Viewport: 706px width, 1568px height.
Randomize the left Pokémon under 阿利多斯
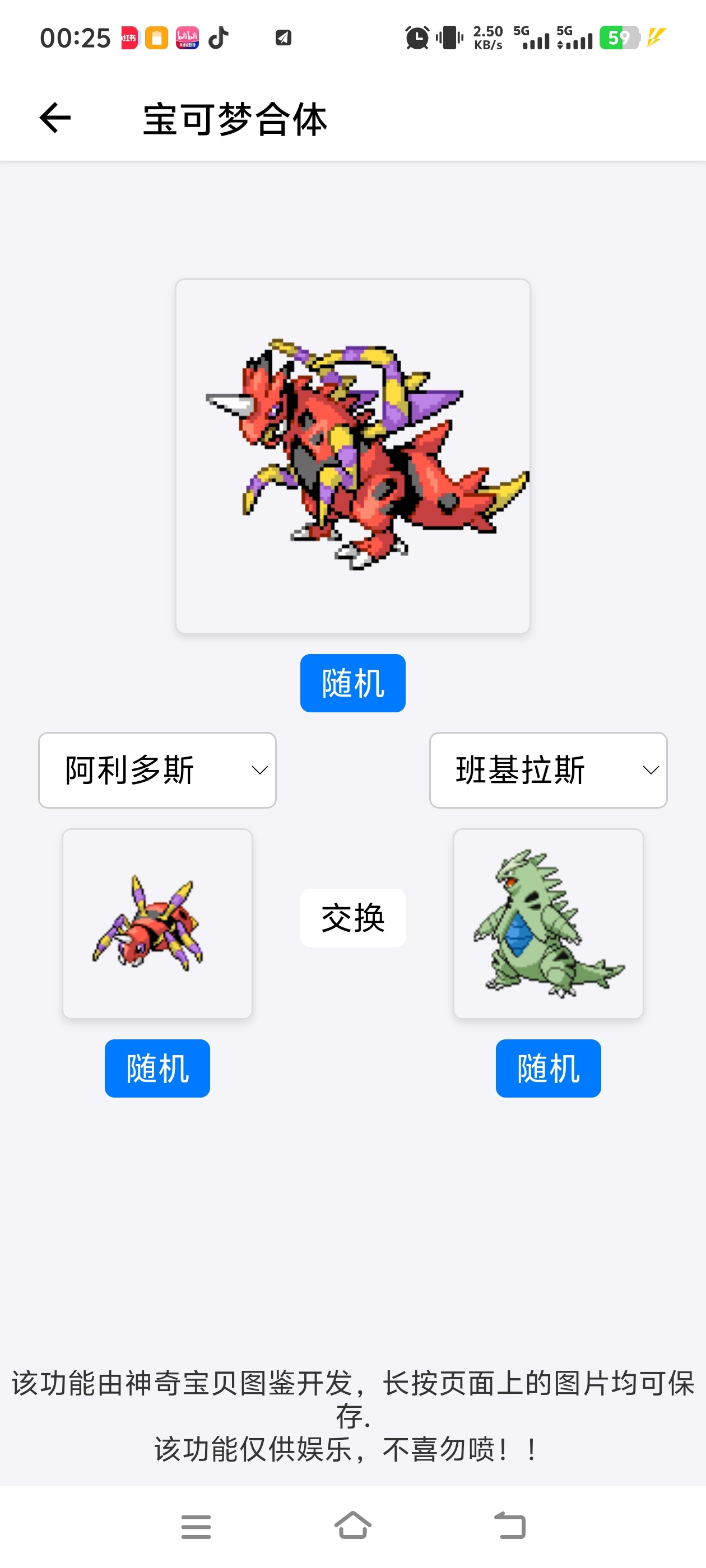click(x=157, y=1068)
